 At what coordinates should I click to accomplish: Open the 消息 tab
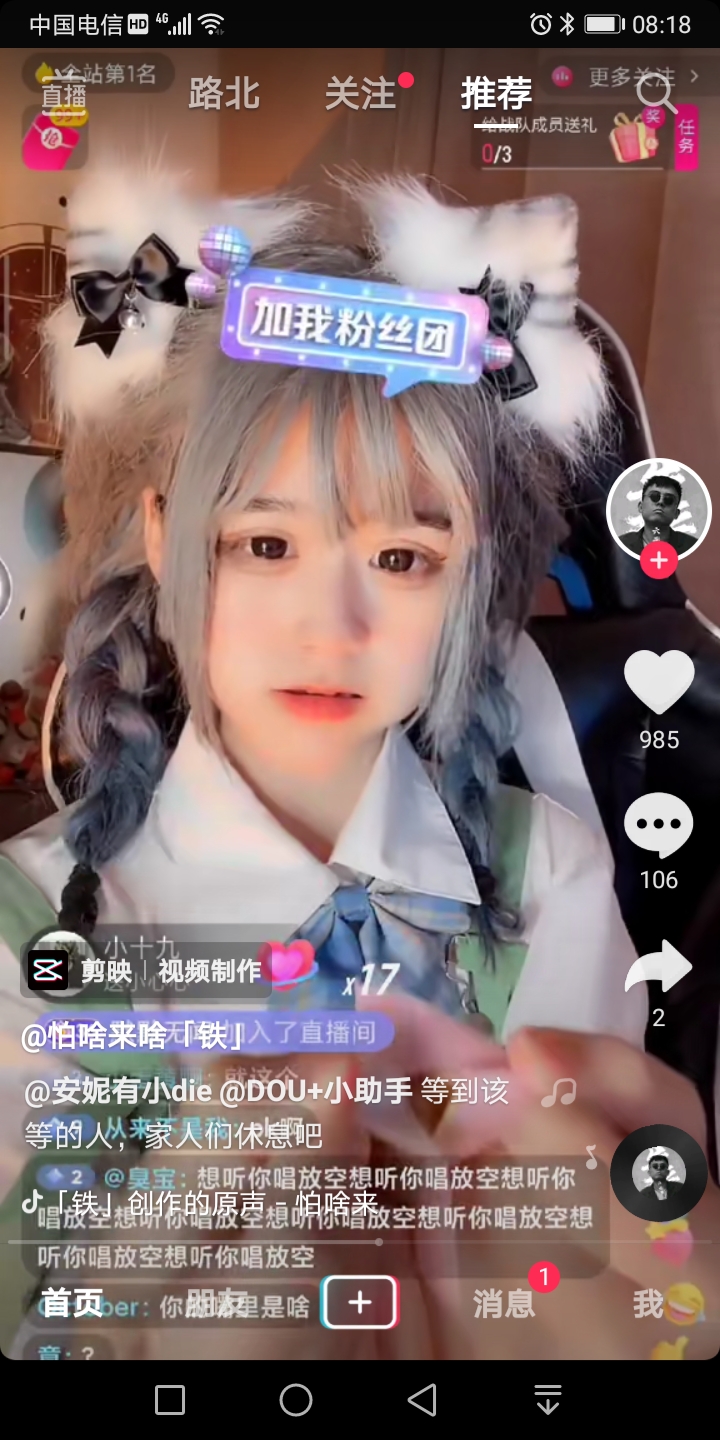(x=504, y=1303)
